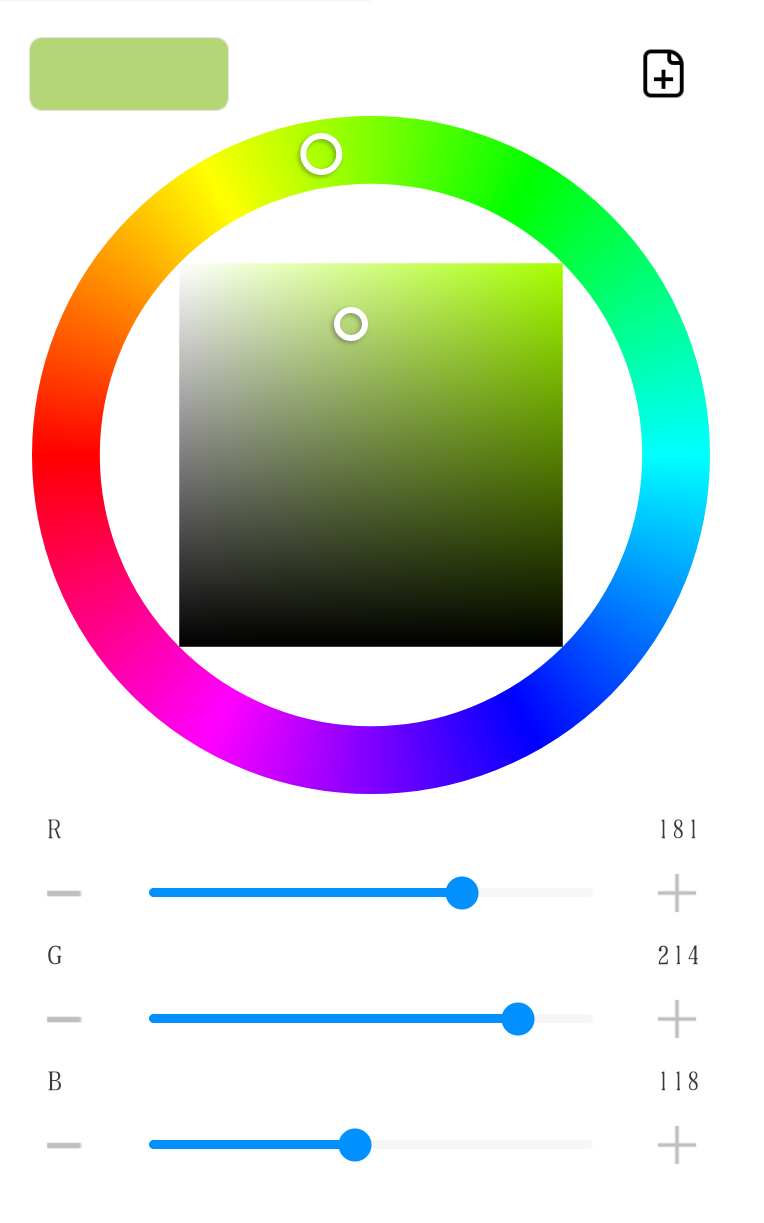
Task: Decrease the R value with minus
Action: (64, 893)
